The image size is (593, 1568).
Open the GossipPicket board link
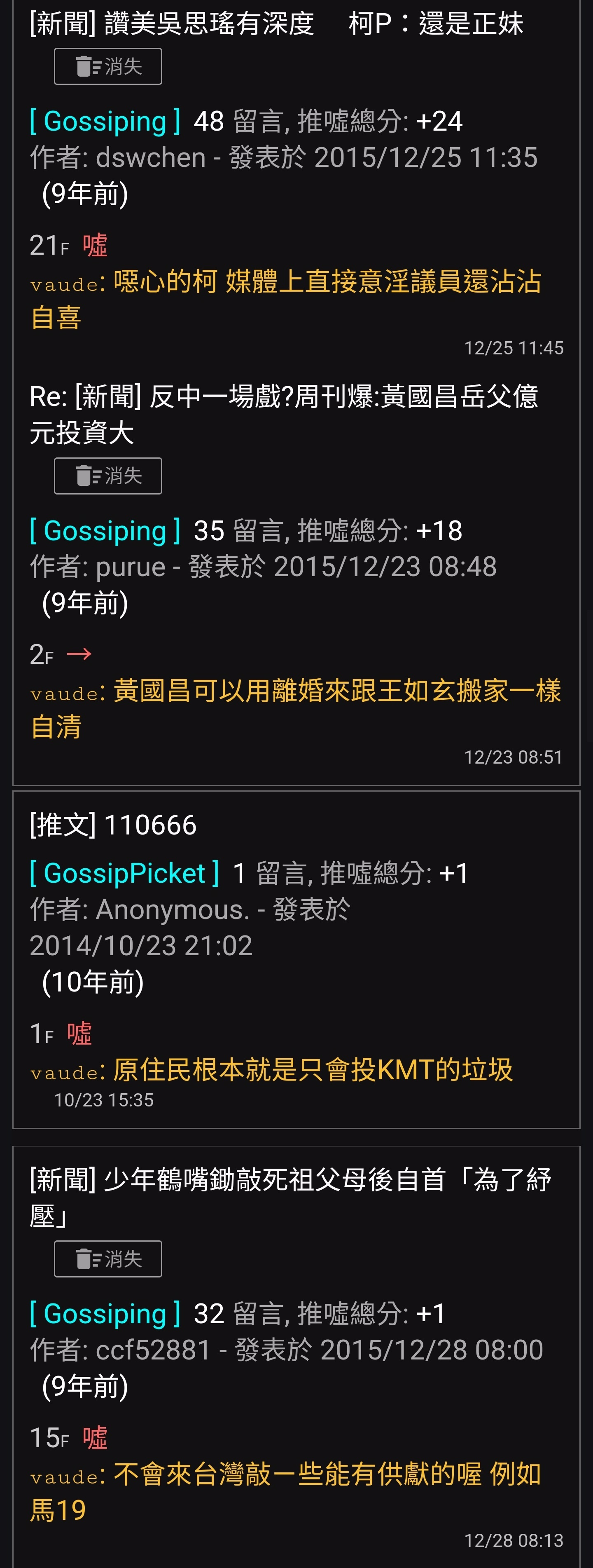point(125,874)
